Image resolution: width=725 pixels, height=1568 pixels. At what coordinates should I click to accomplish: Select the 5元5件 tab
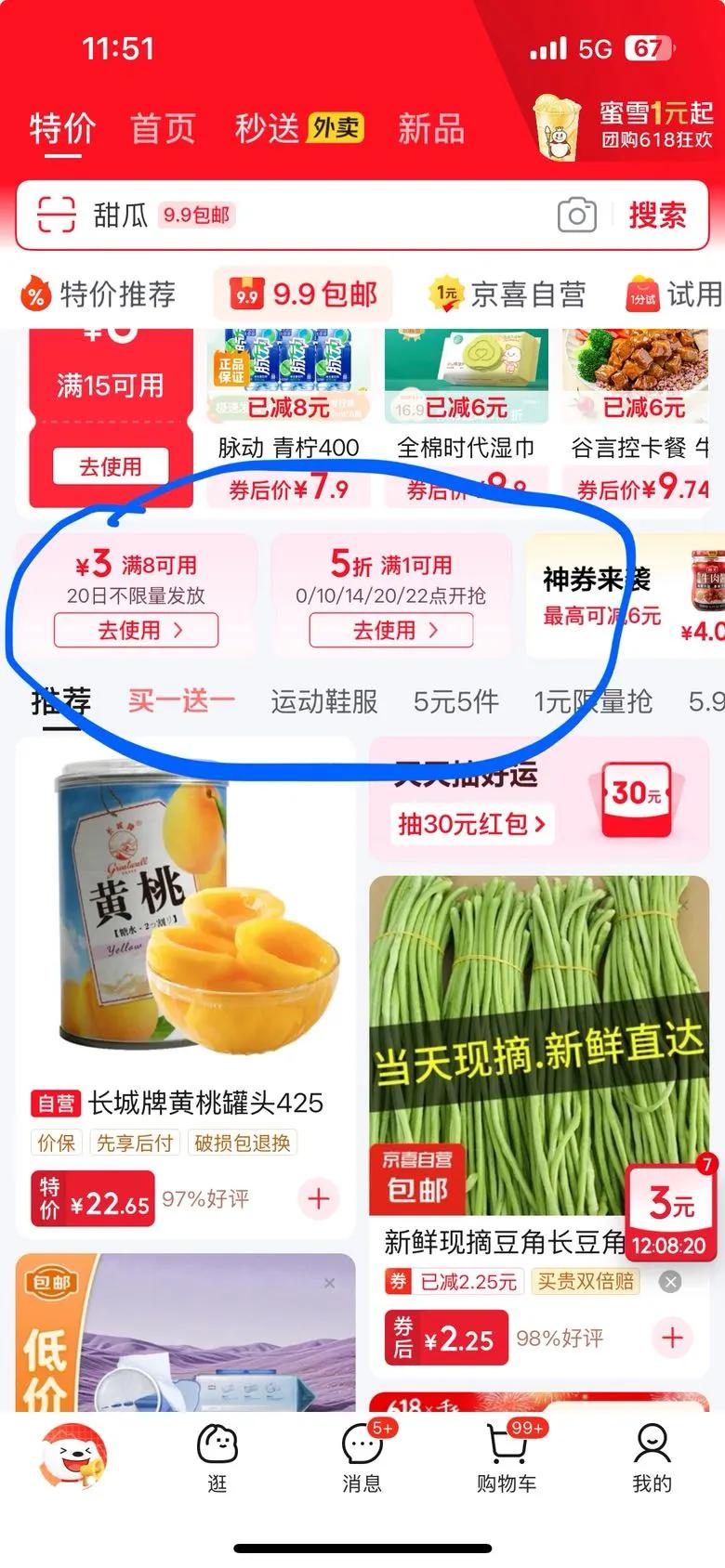tap(455, 701)
